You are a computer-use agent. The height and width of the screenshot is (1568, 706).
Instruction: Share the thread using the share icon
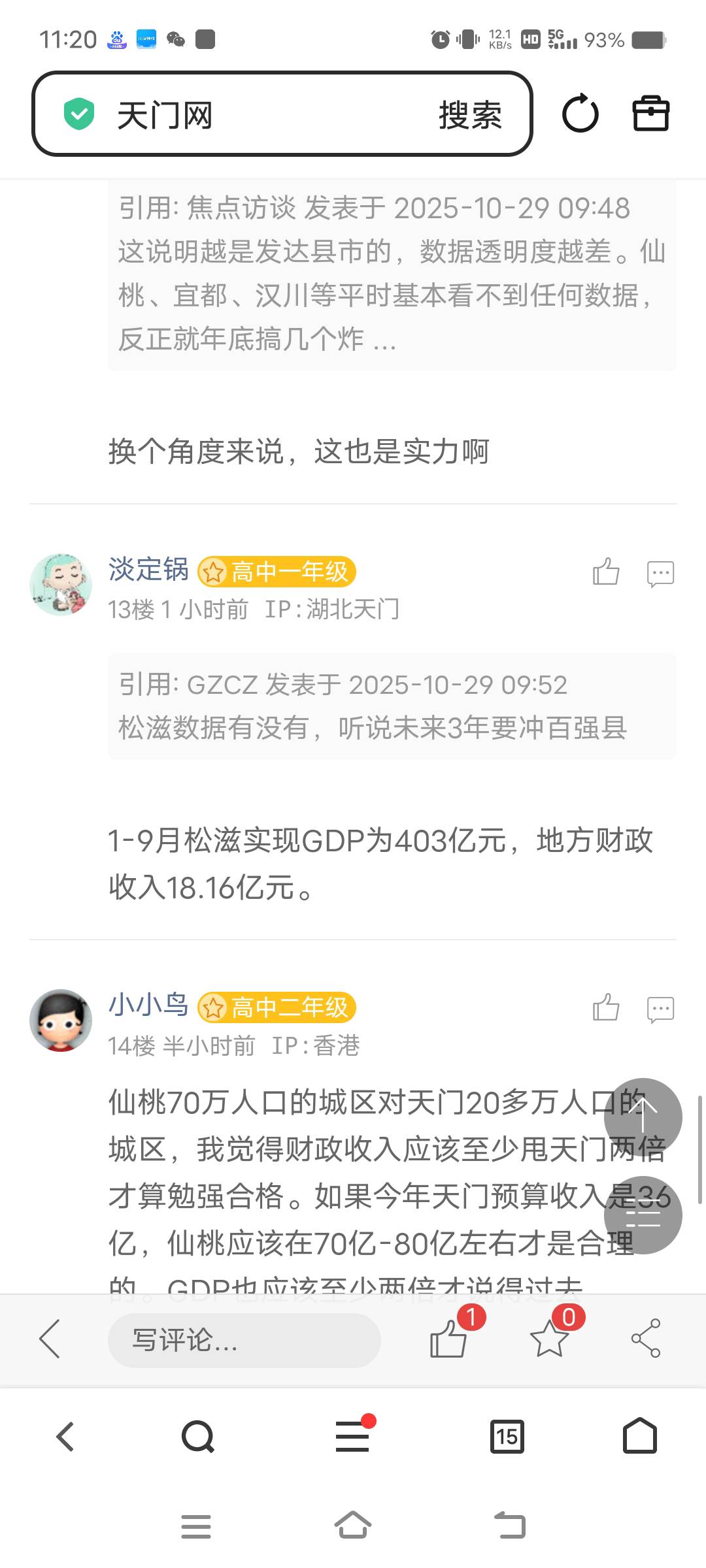tap(647, 1339)
